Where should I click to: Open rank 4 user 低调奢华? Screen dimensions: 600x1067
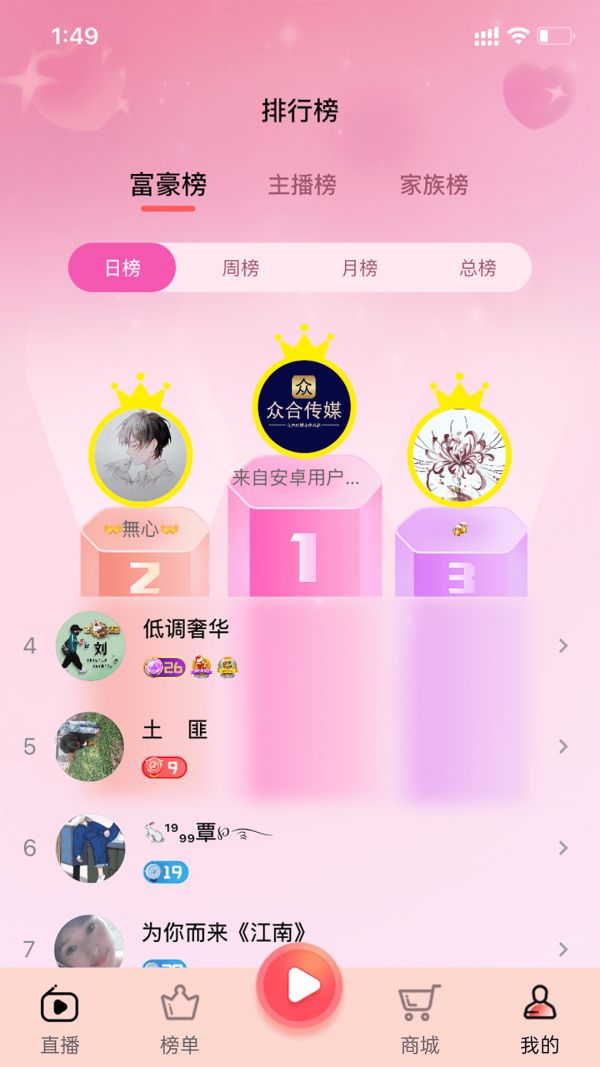300,646
